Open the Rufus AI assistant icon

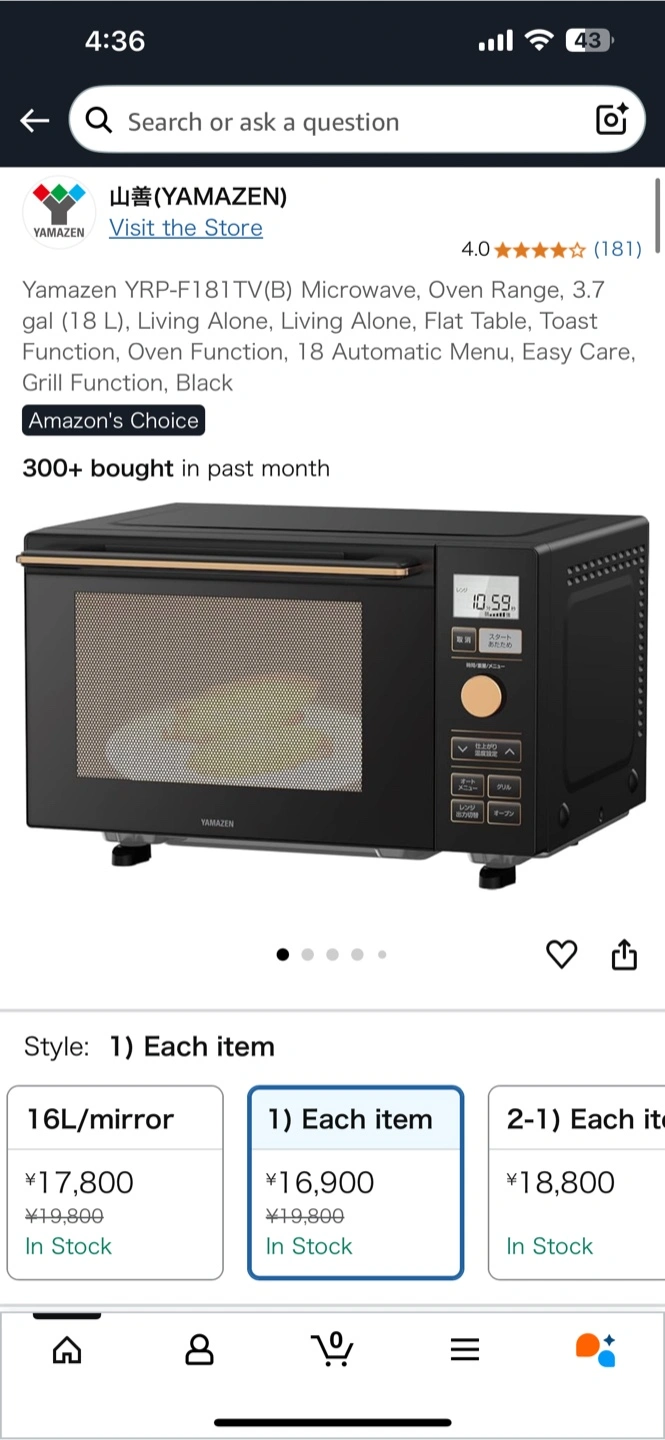pyautogui.click(x=596, y=1350)
